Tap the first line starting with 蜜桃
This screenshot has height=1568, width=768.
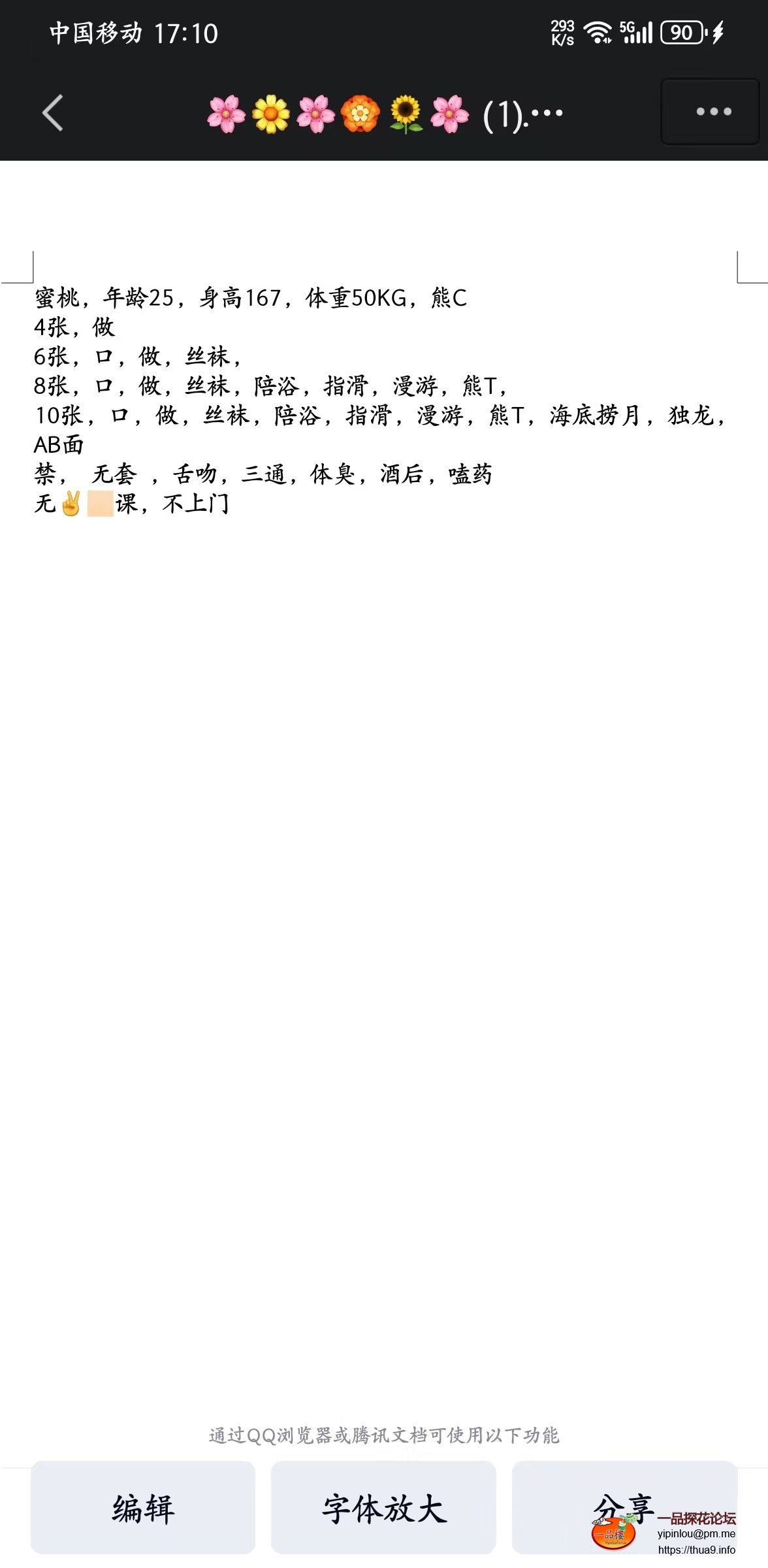click(x=248, y=298)
